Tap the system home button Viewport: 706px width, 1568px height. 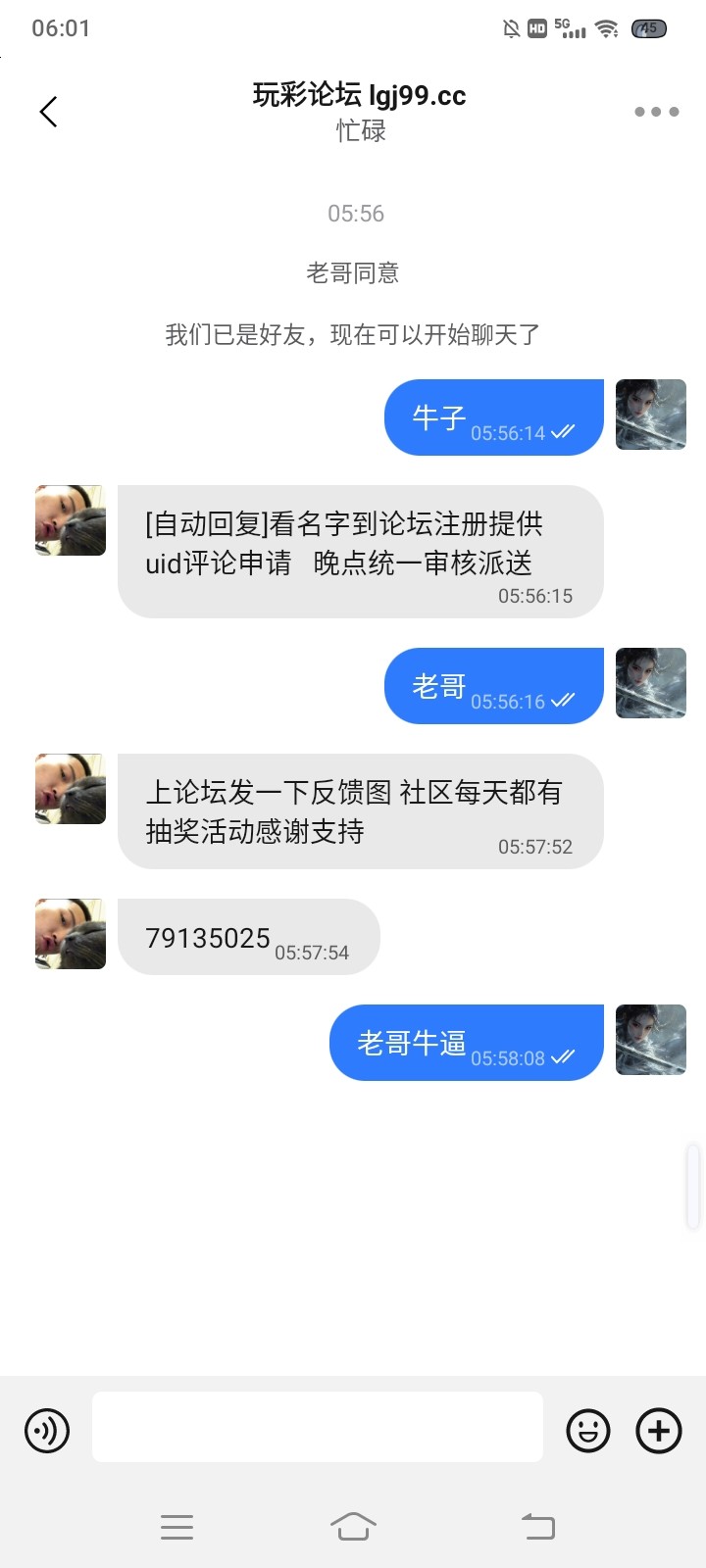(x=353, y=1526)
